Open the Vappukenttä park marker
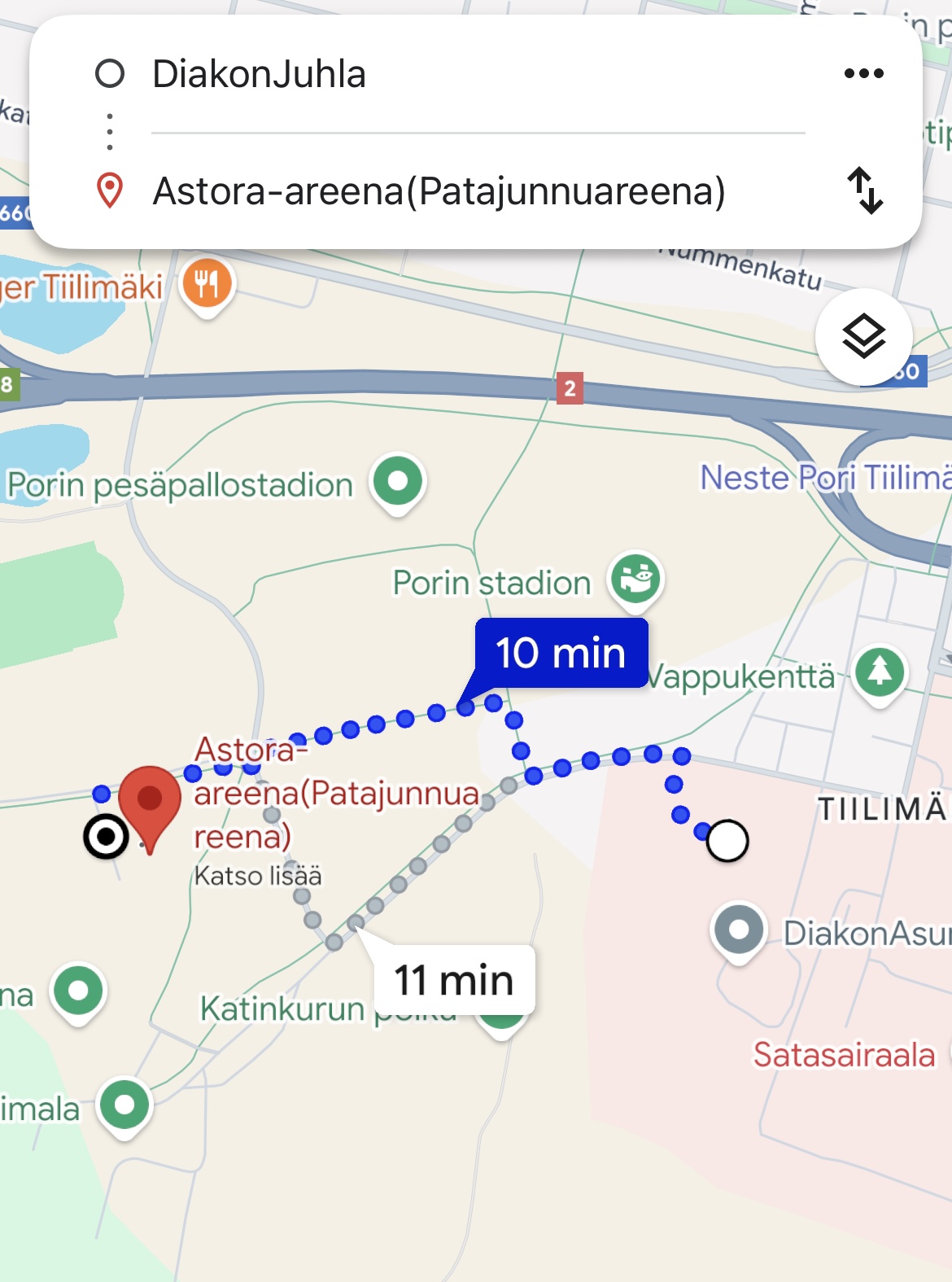The width and height of the screenshot is (952, 1282). pos(879,672)
